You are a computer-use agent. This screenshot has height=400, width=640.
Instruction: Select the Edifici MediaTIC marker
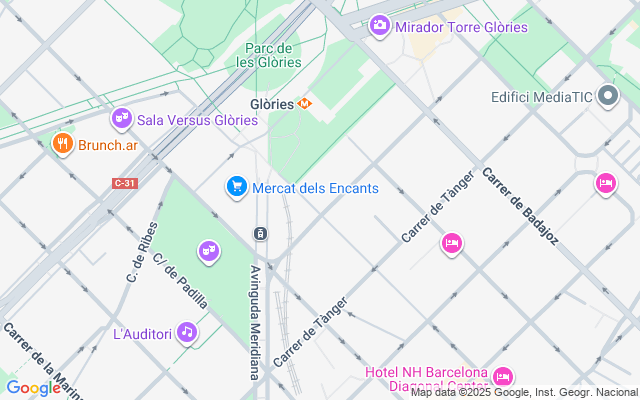tap(609, 97)
